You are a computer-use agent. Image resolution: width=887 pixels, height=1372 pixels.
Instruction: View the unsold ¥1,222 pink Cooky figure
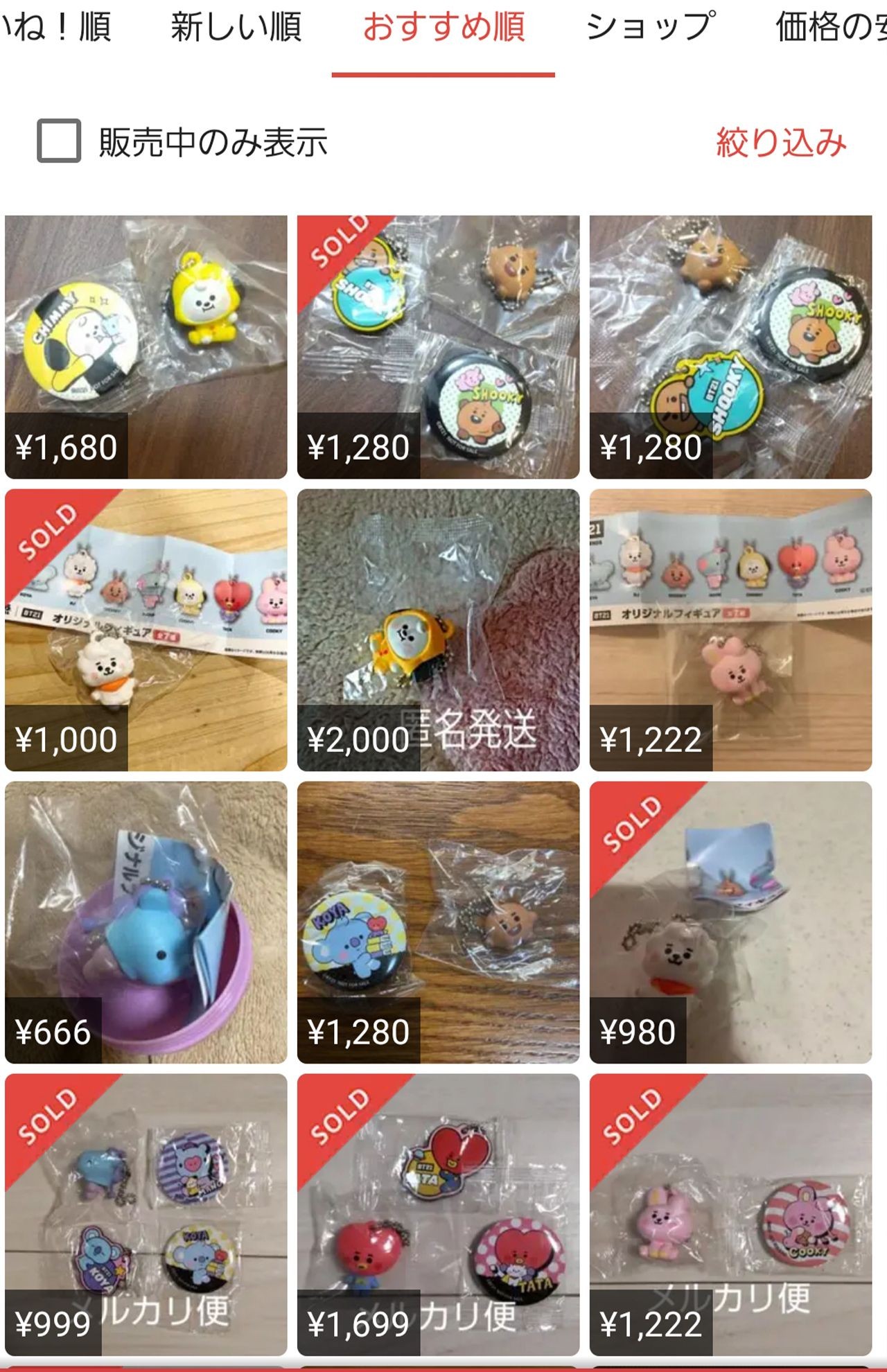tap(730, 630)
